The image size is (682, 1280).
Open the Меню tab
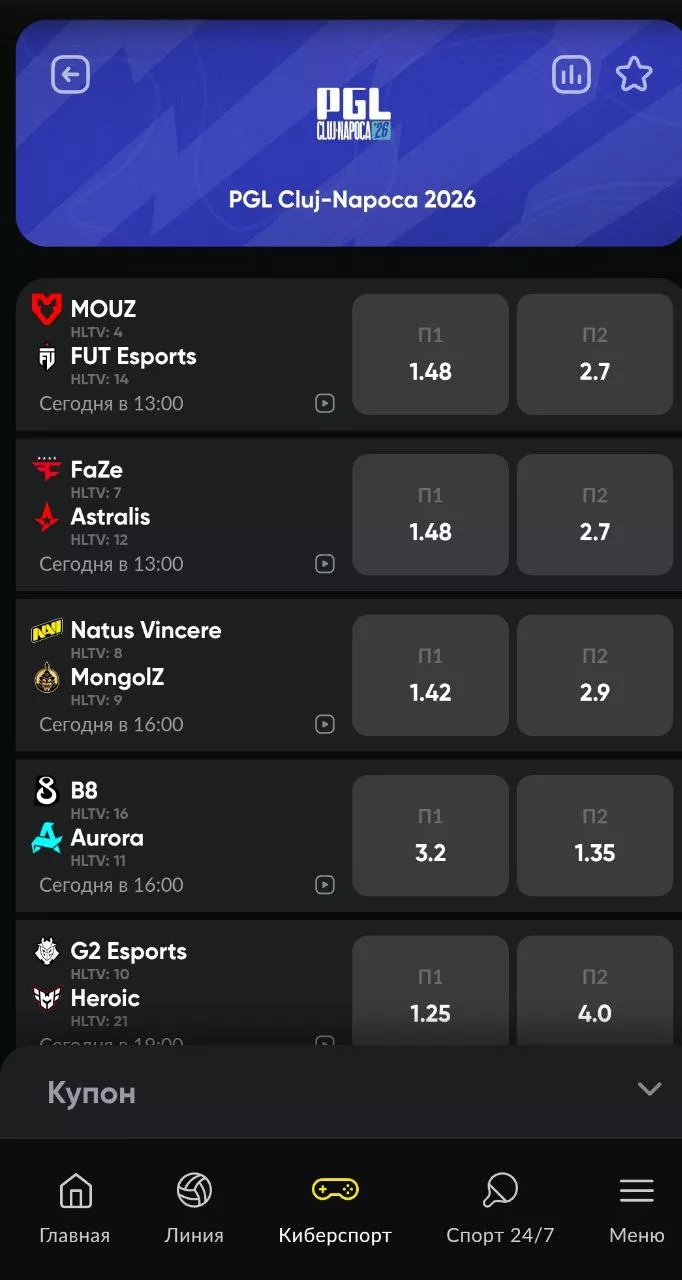click(636, 1208)
